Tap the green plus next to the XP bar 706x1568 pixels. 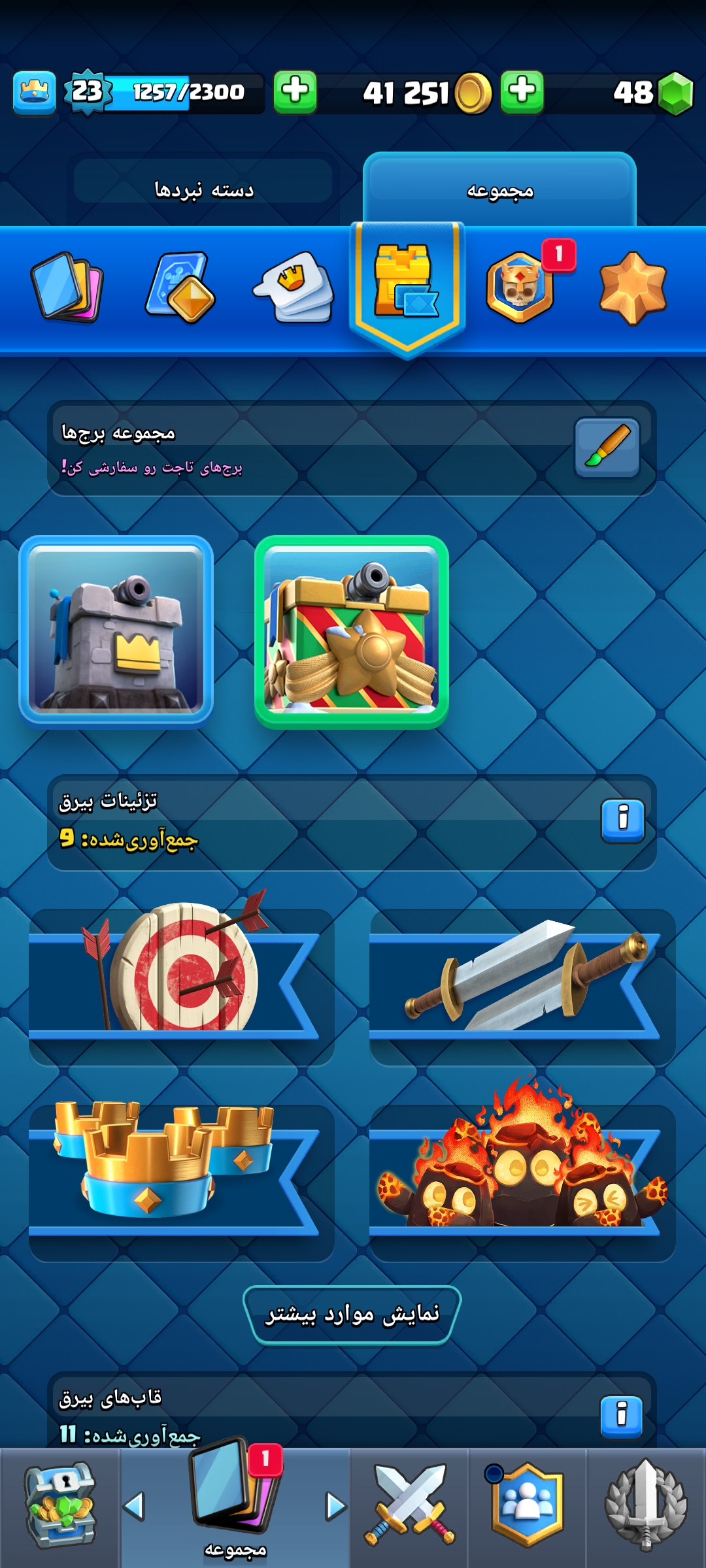click(x=295, y=91)
